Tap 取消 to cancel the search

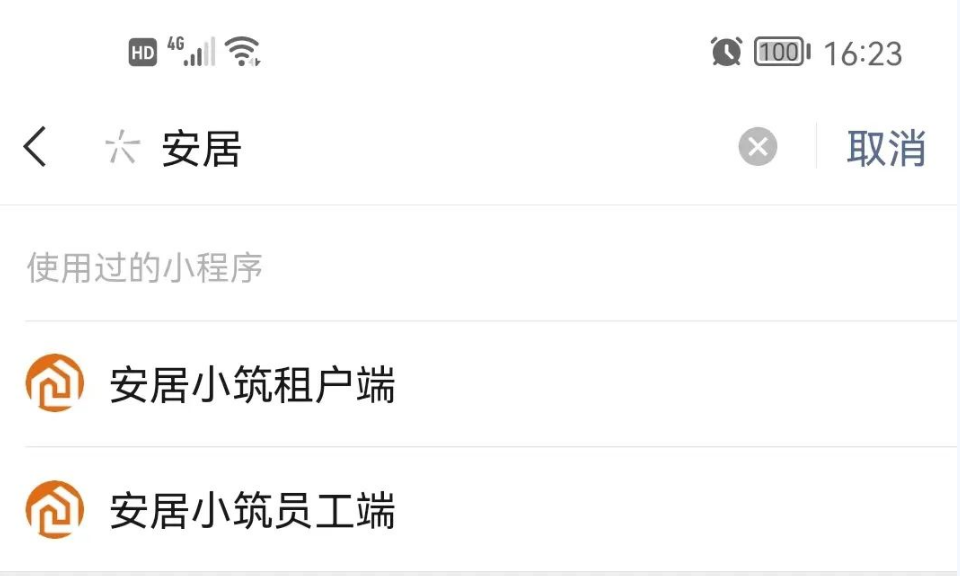885,148
